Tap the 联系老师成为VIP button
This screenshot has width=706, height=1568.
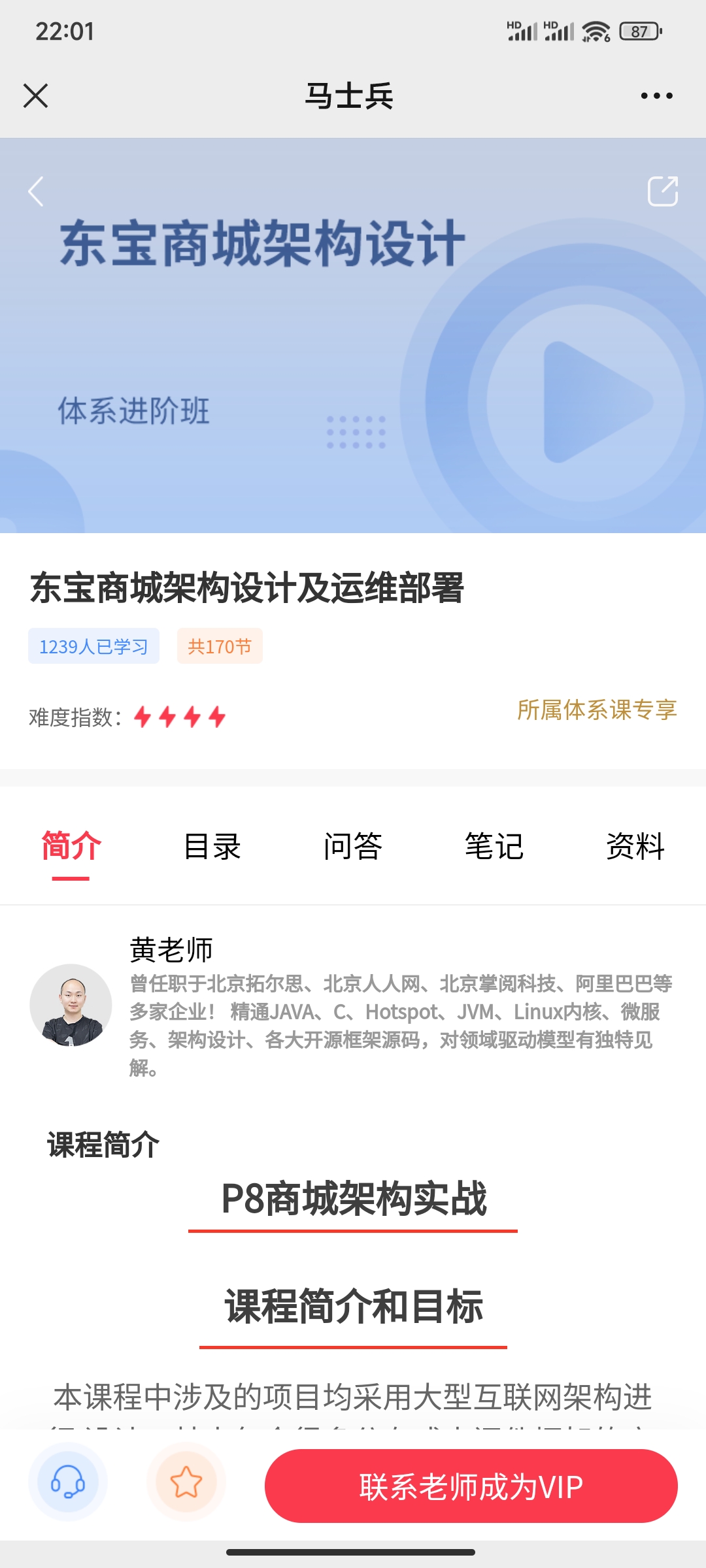click(x=469, y=1483)
